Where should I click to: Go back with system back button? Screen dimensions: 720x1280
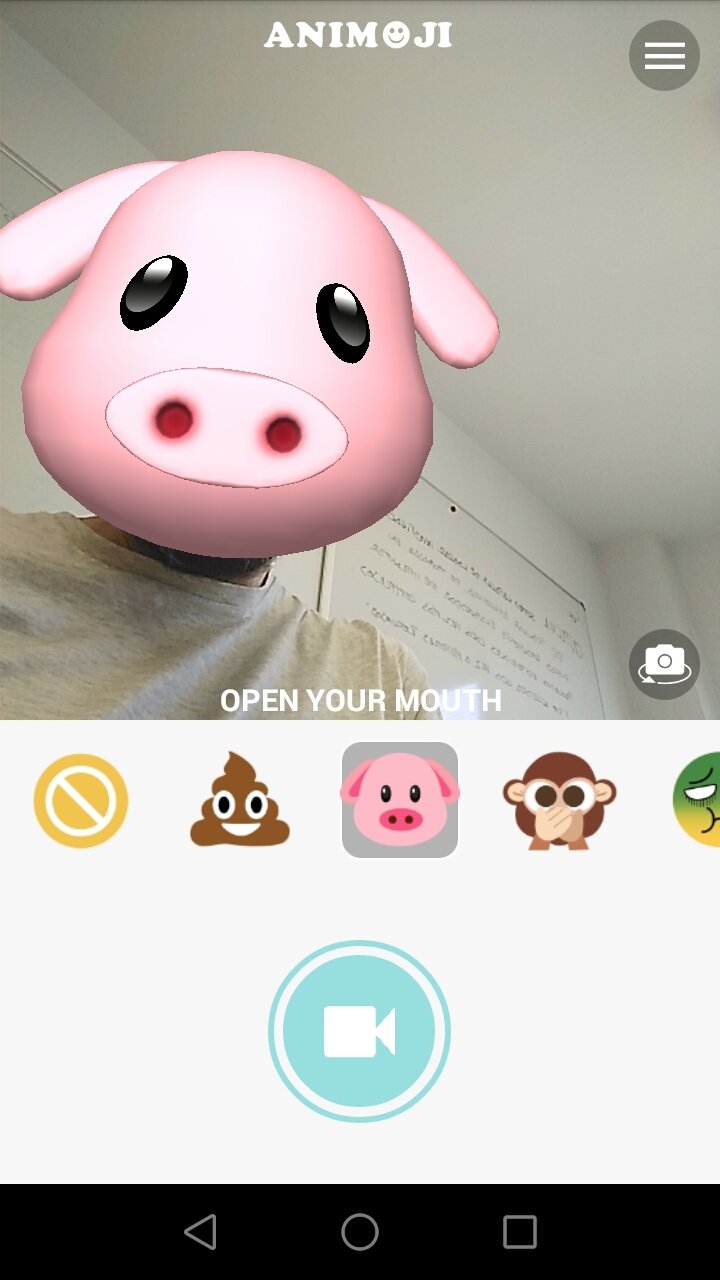(x=200, y=1232)
